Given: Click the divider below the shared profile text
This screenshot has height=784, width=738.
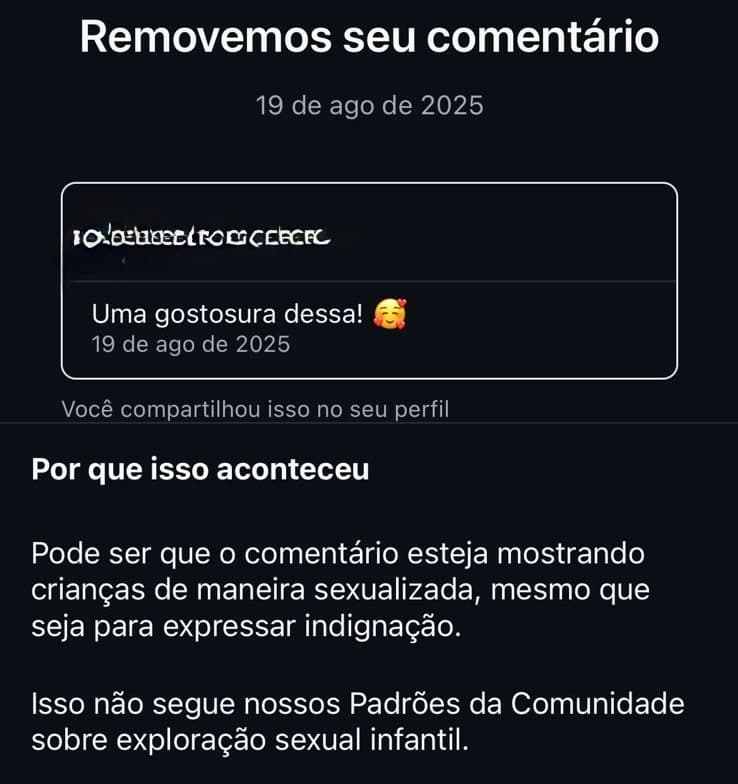Looking at the screenshot, I should (369, 428).
